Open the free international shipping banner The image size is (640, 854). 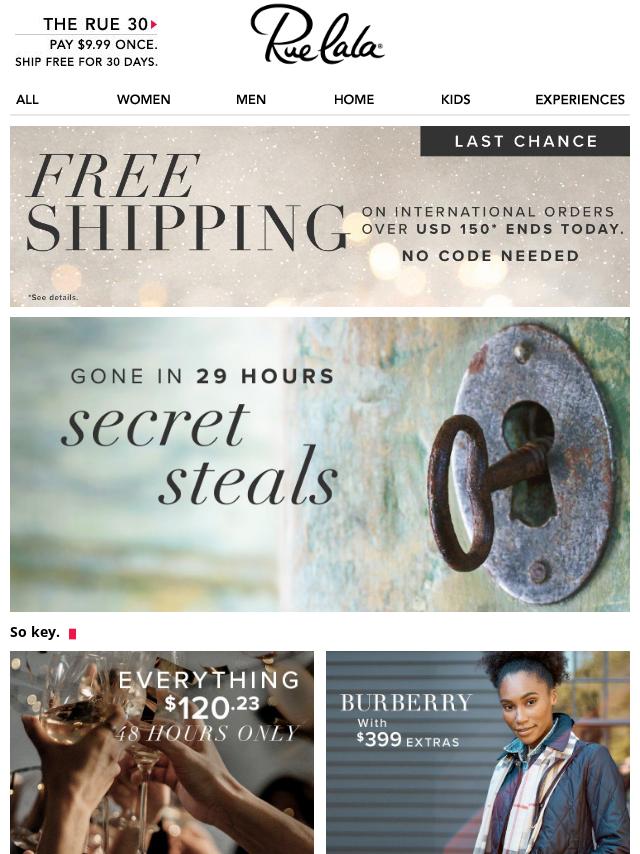(320, 216)
